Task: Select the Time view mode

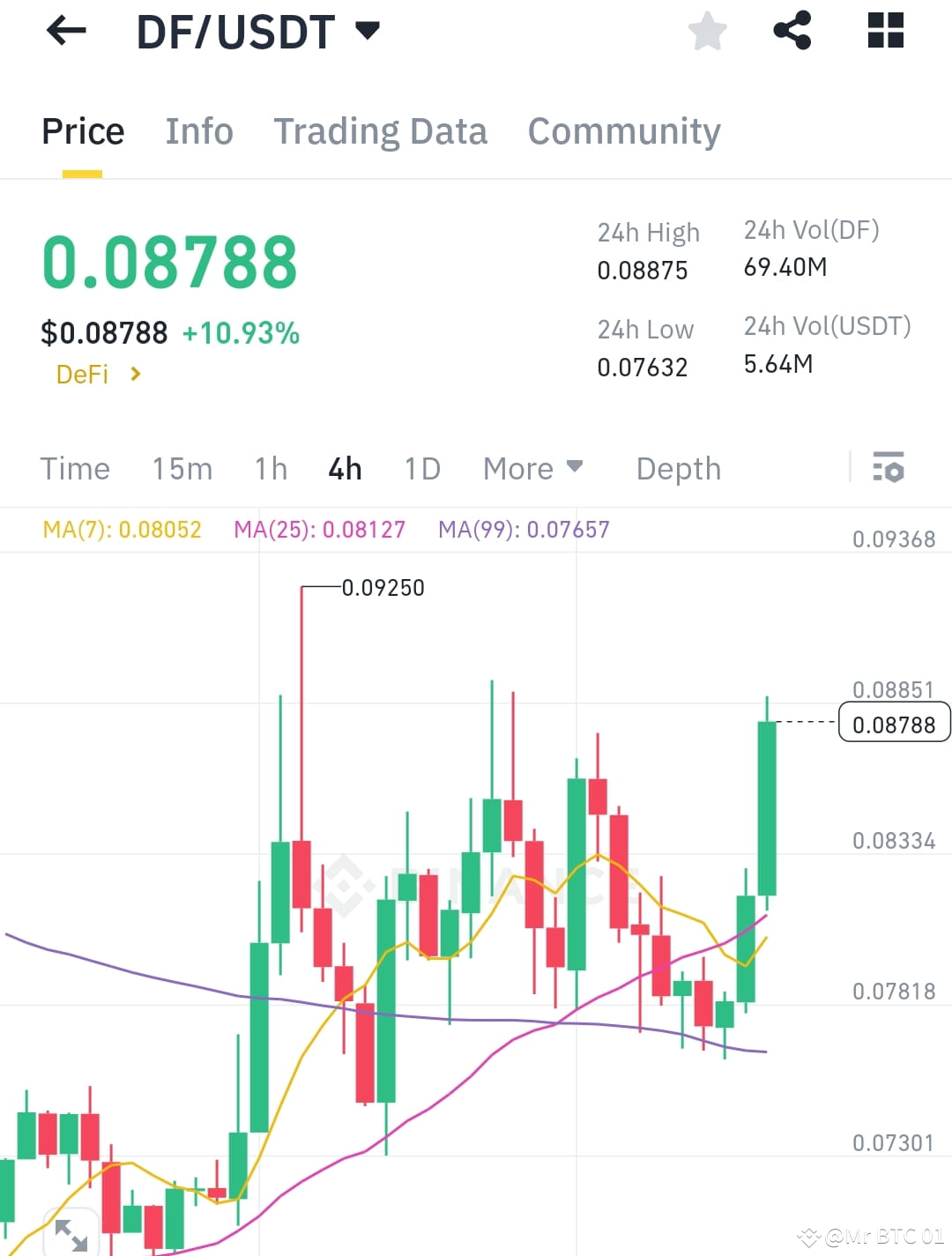Action: pyautogui.click(x=75, y=468)
